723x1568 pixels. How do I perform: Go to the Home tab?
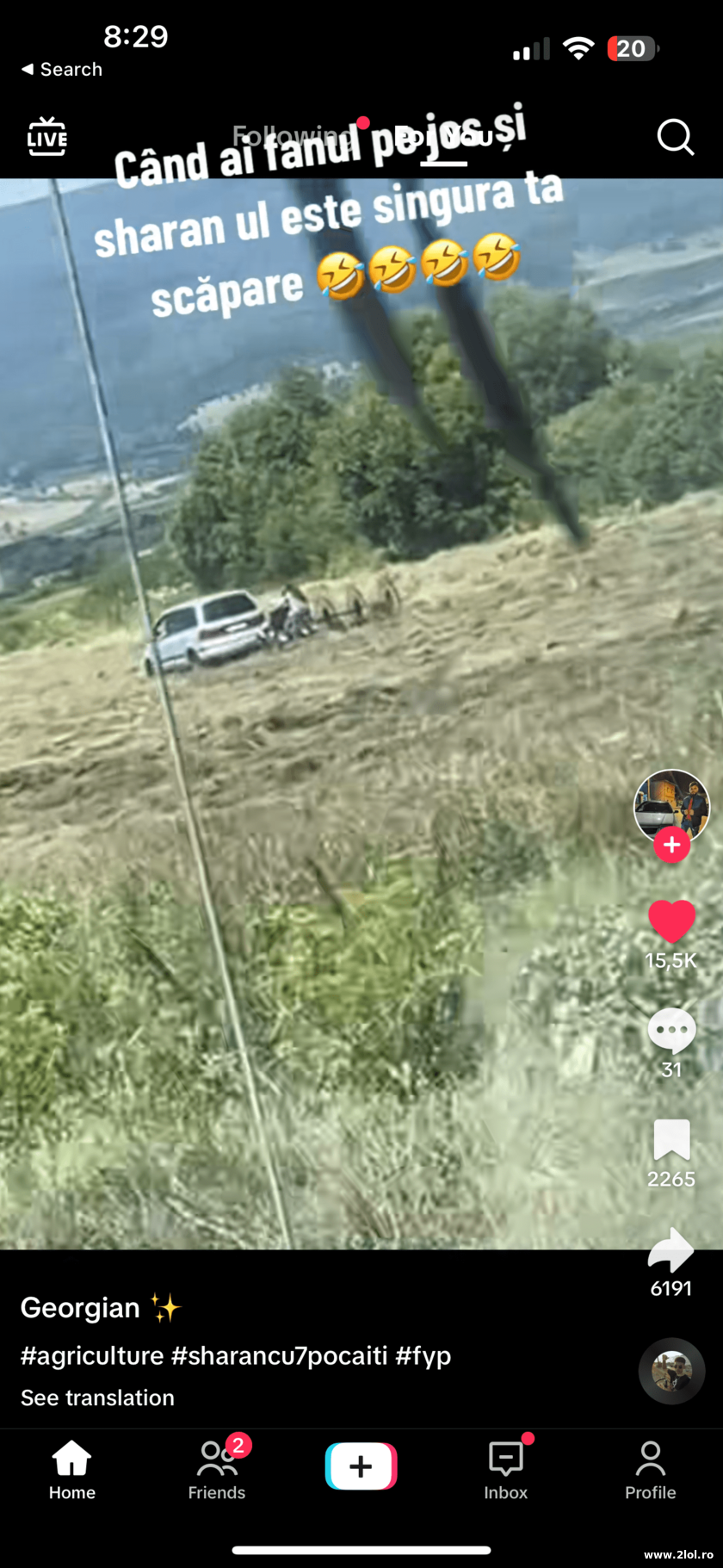(x=72, y=1470)
